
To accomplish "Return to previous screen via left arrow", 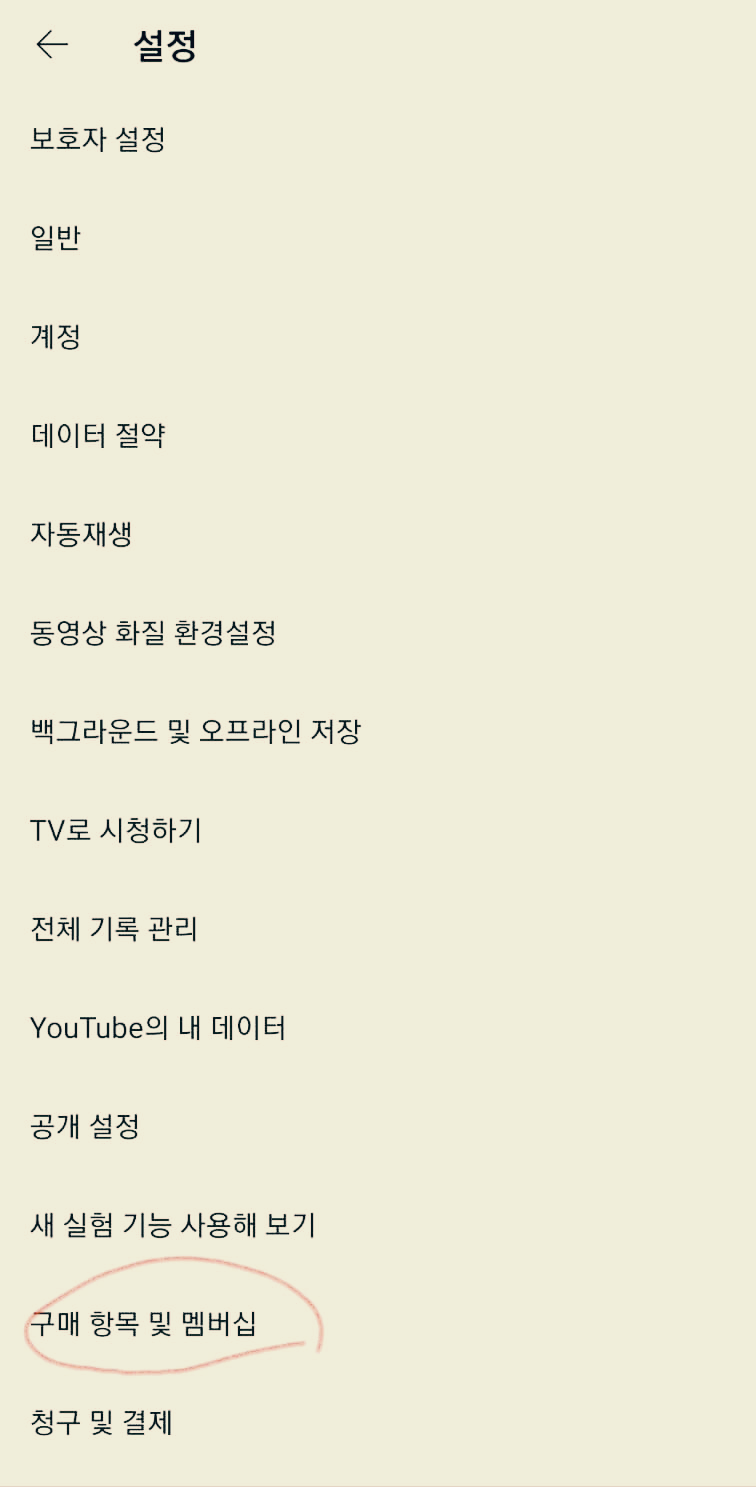I will click(x=51, y=45).
